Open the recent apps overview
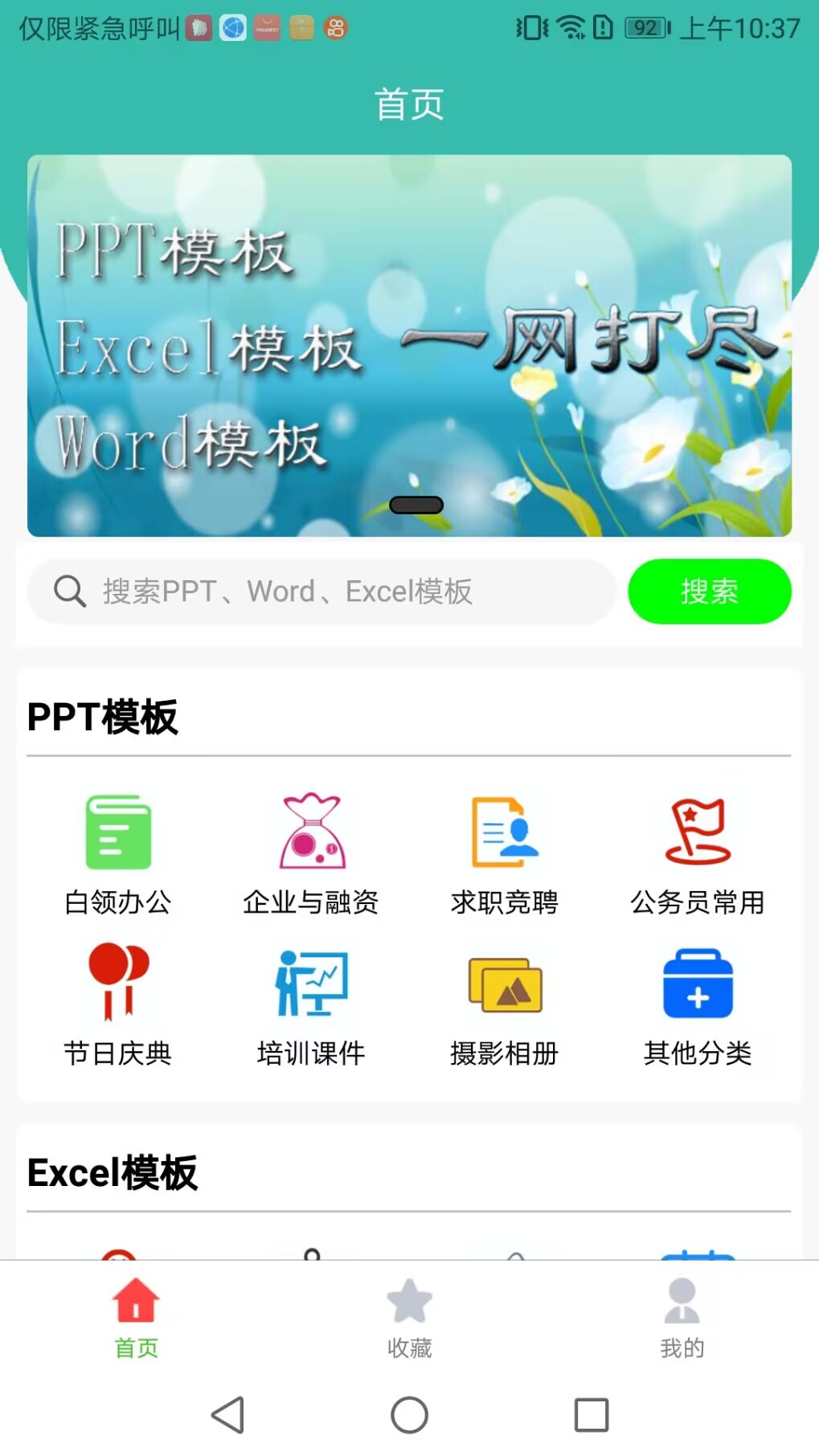Viewport: 819px width, 1456px height. (x=591, y=1414)
